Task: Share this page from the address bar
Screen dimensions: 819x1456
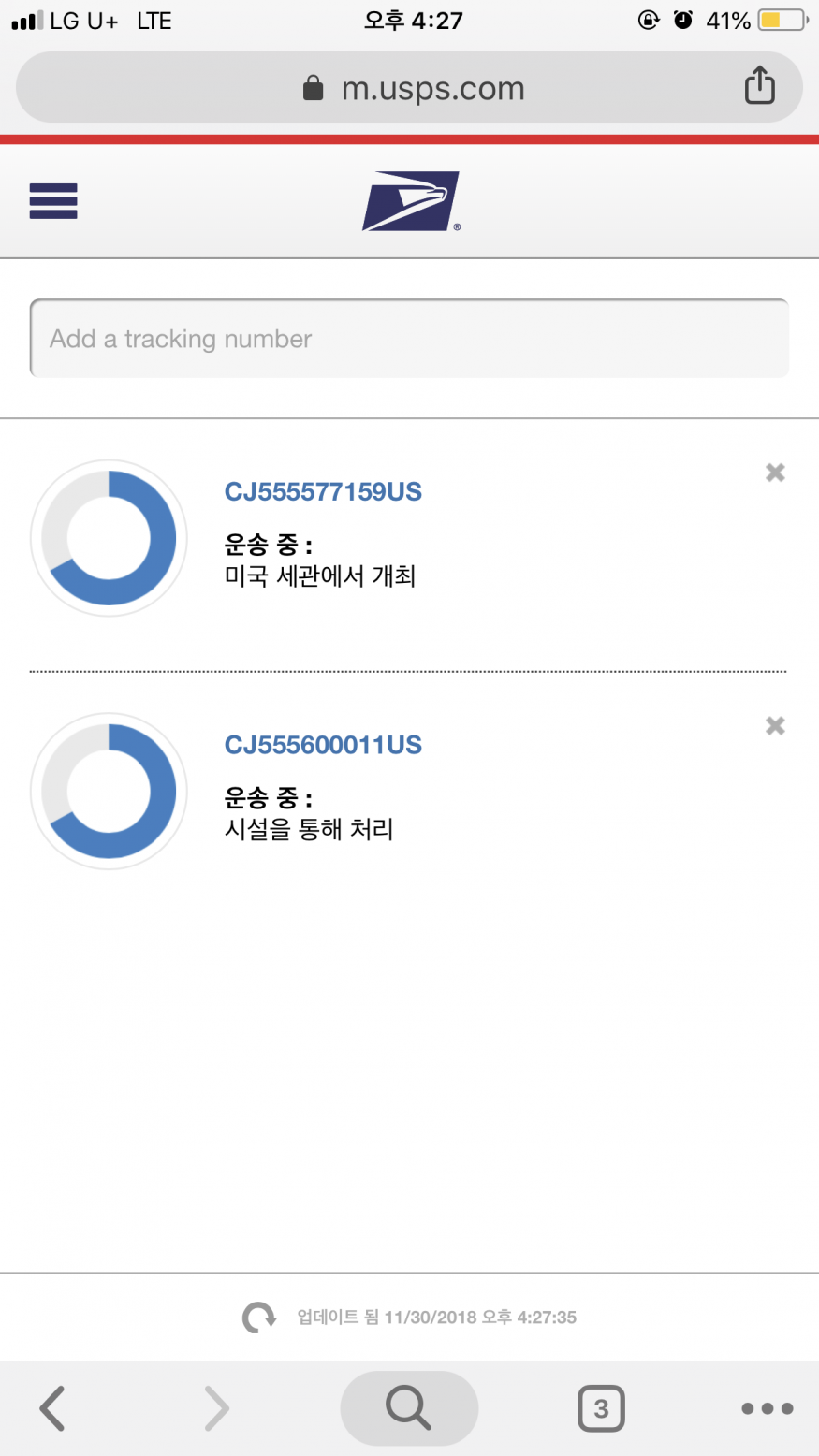Action: pyautogui.click(x=759, y=86)
